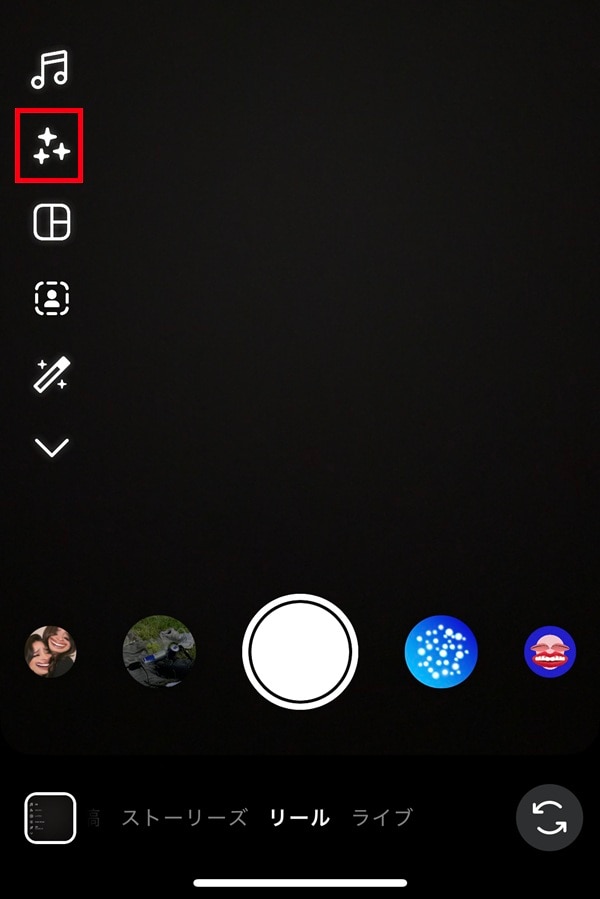The height and width of the screenshot is (899, 600).
Task: Start recording with the white shutter button
Action: (300, 652)
